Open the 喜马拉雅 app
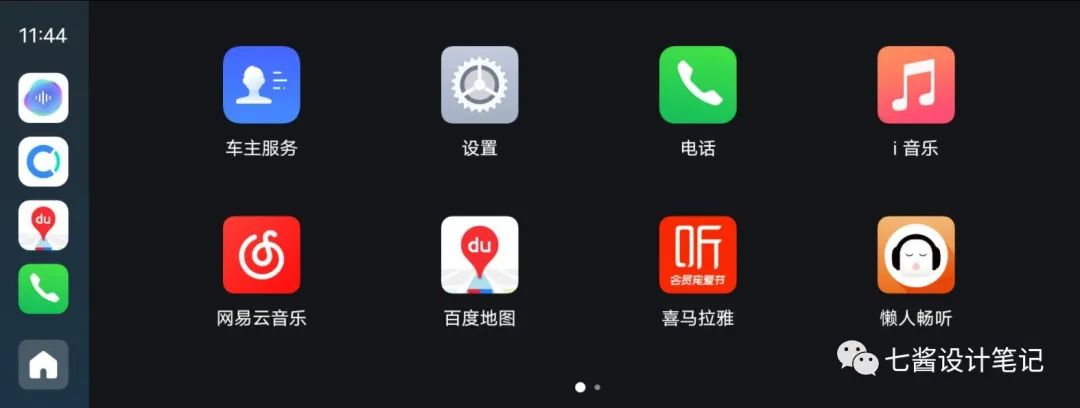Viewport: 1080px width, 408px height. click(x=697, y=255)
